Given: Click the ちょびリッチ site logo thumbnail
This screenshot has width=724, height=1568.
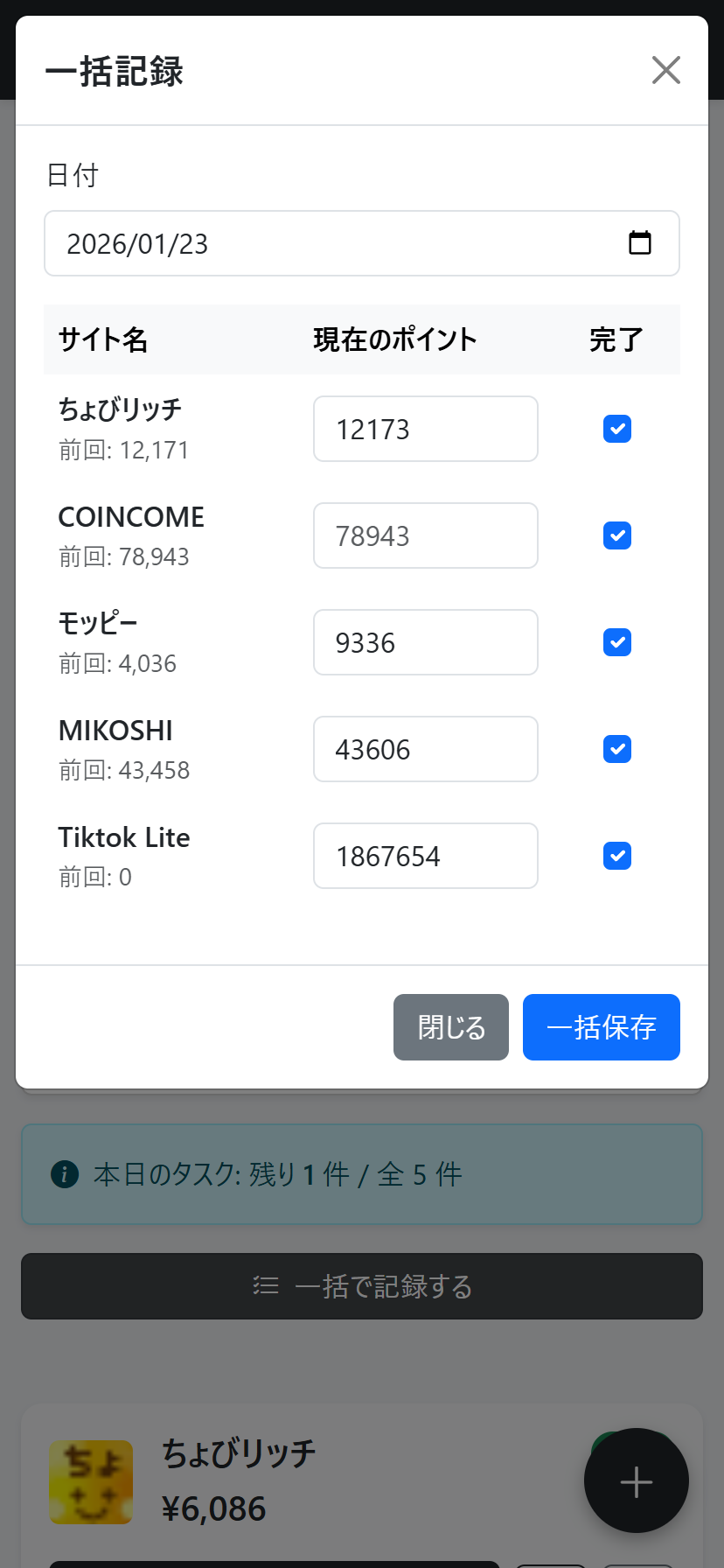Looking at the screenshot, I should [x=91, y=1480].
